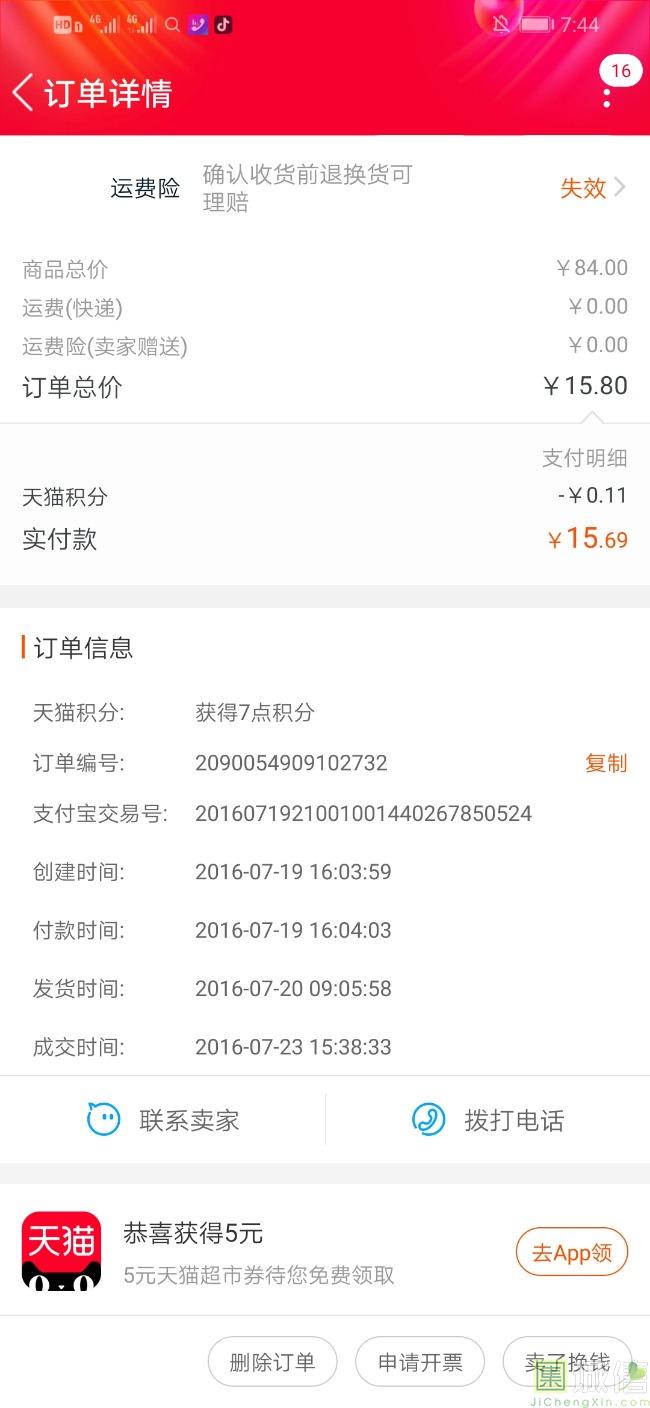The image size is (650, 1408).
Task: Delete this order with 删除订单
Action: point(272,1362)
